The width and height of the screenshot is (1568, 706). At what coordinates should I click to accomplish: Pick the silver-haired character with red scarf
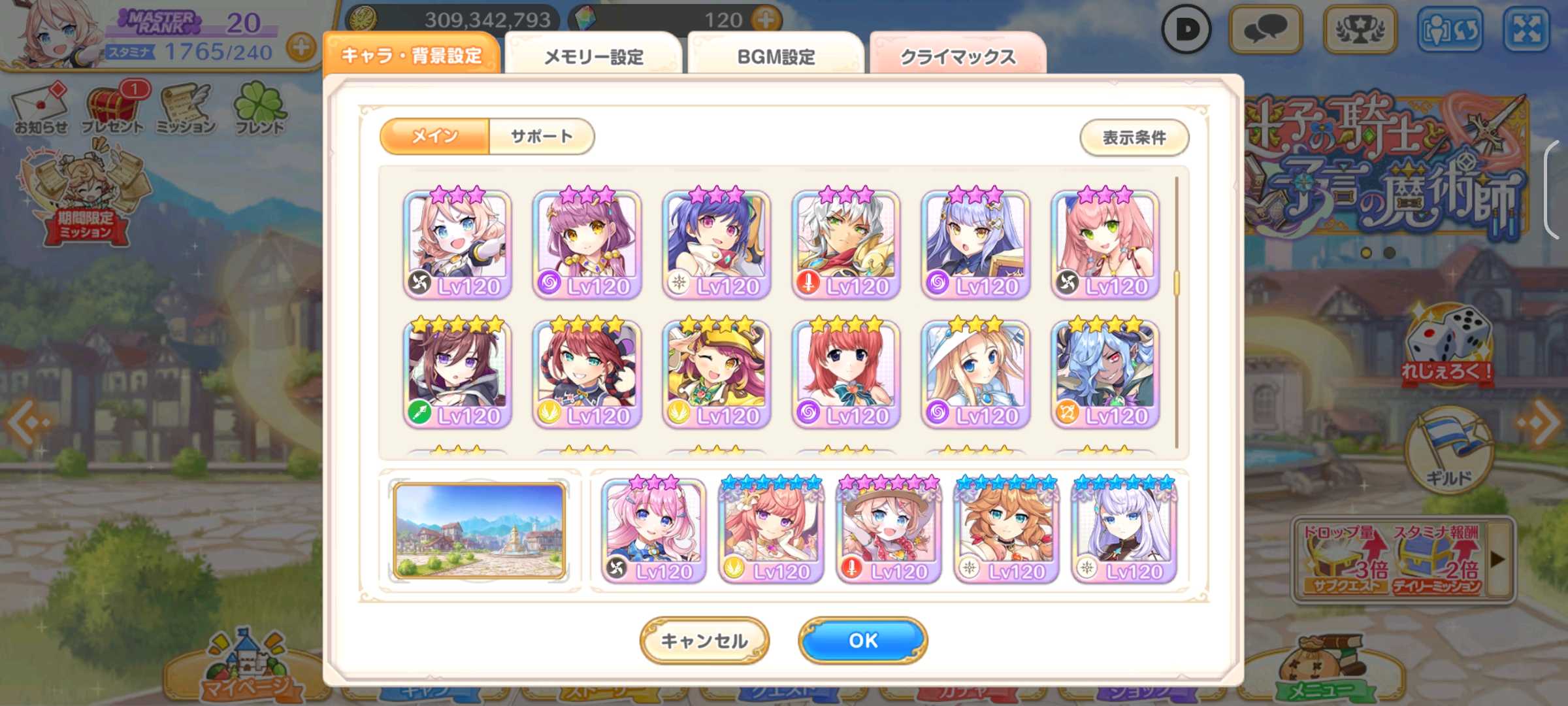(845, 244)
